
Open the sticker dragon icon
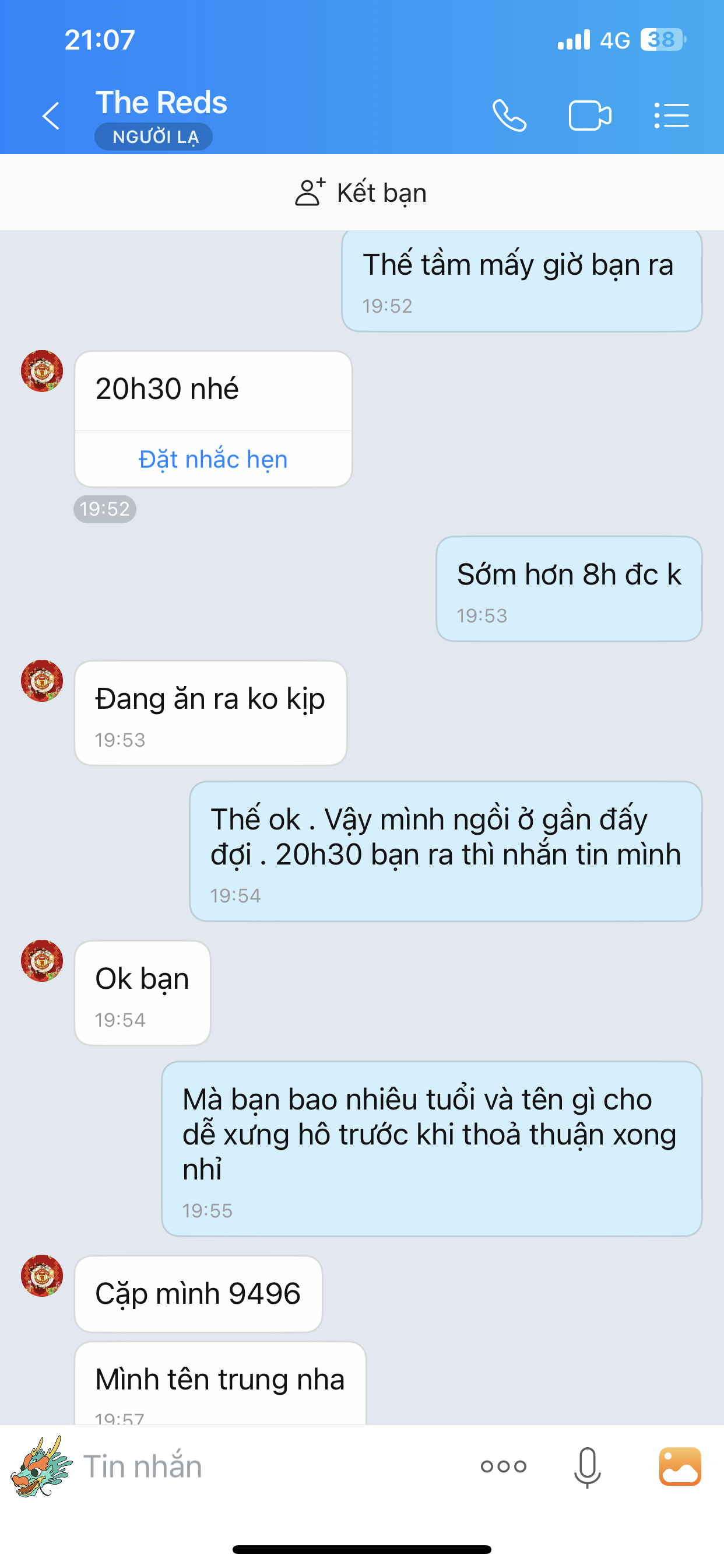click(40, 1466)
